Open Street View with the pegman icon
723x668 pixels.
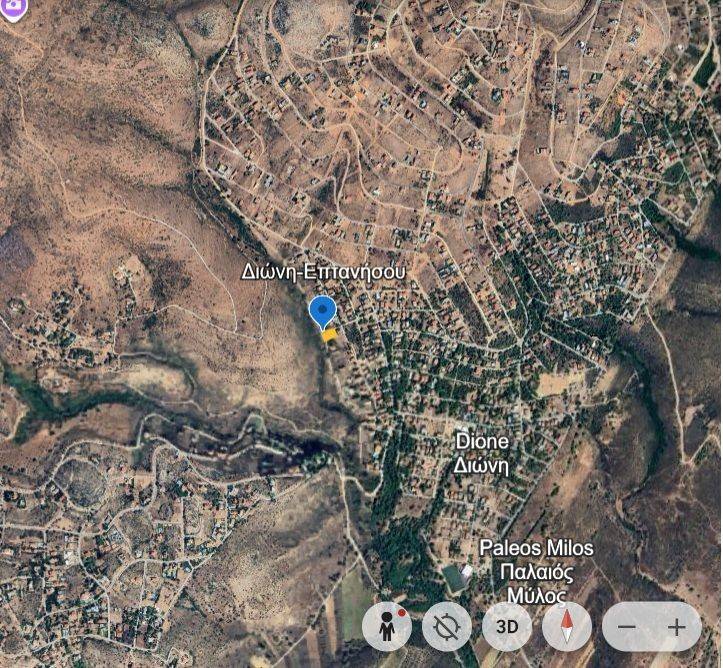tap(387, 627)
